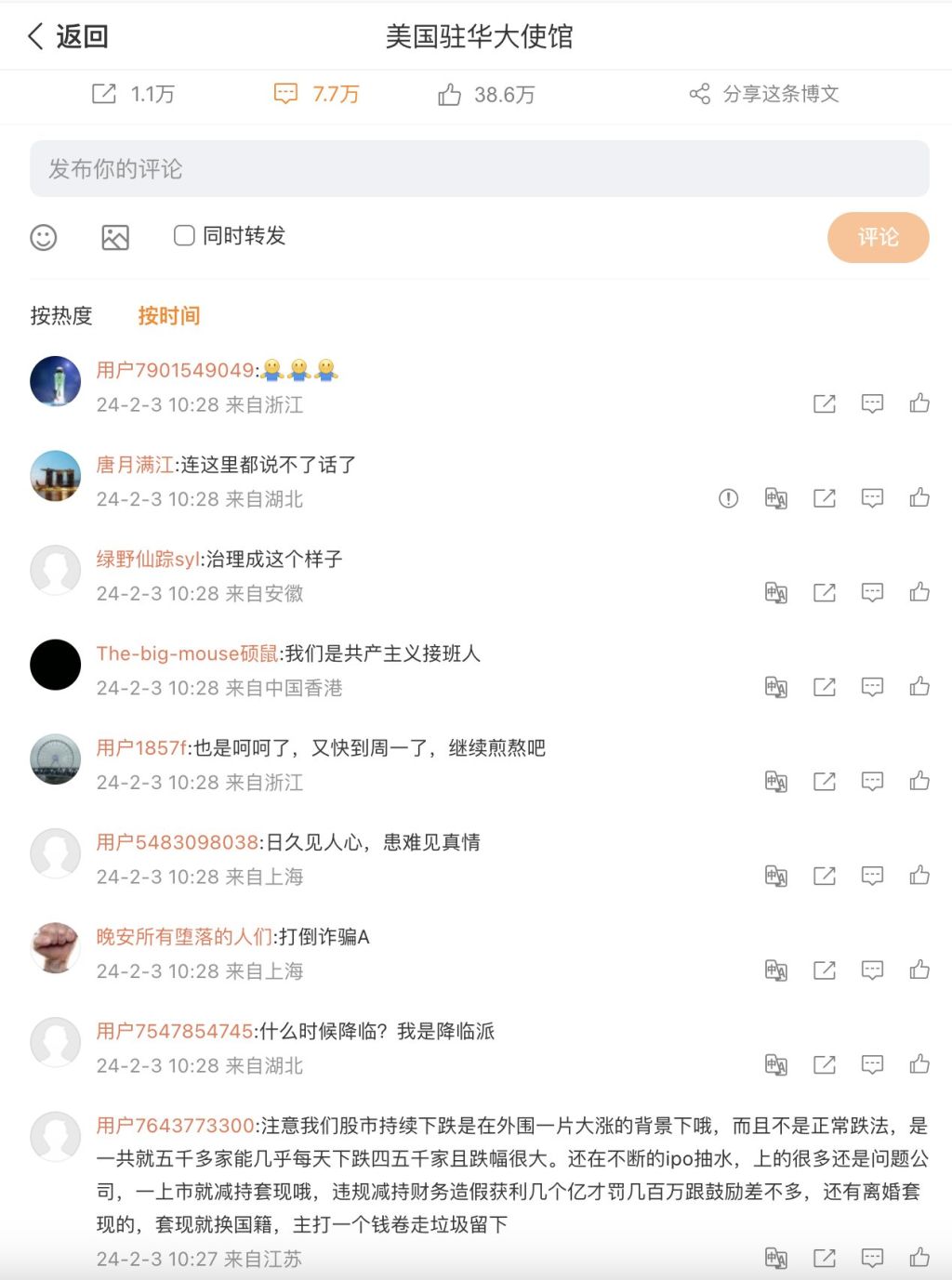Like 晚安所有堕落的人们's comment
This screenshot has height=1280, width=952.
click(919, 970)
